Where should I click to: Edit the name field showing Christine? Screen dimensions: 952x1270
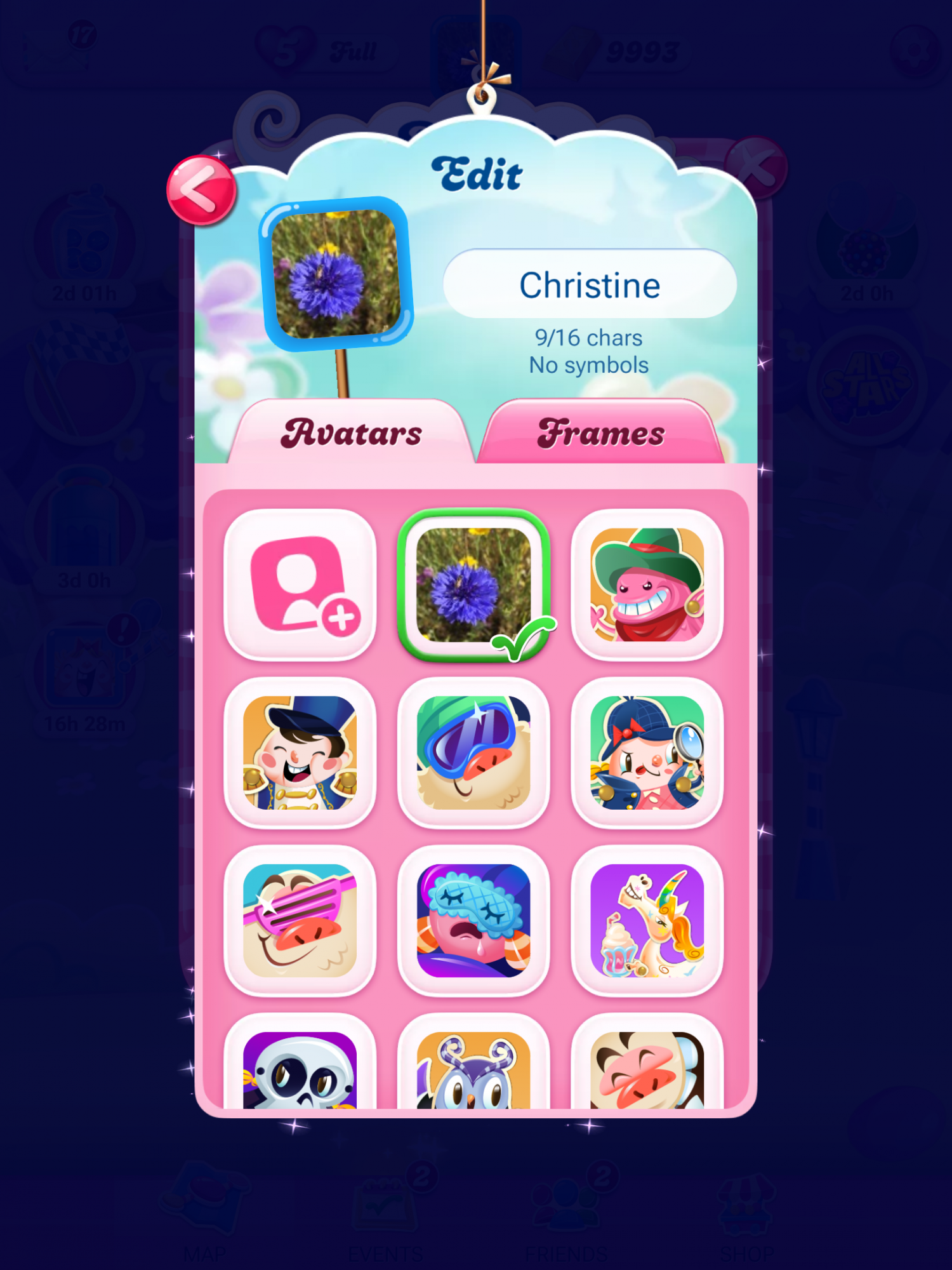point(590,284)
